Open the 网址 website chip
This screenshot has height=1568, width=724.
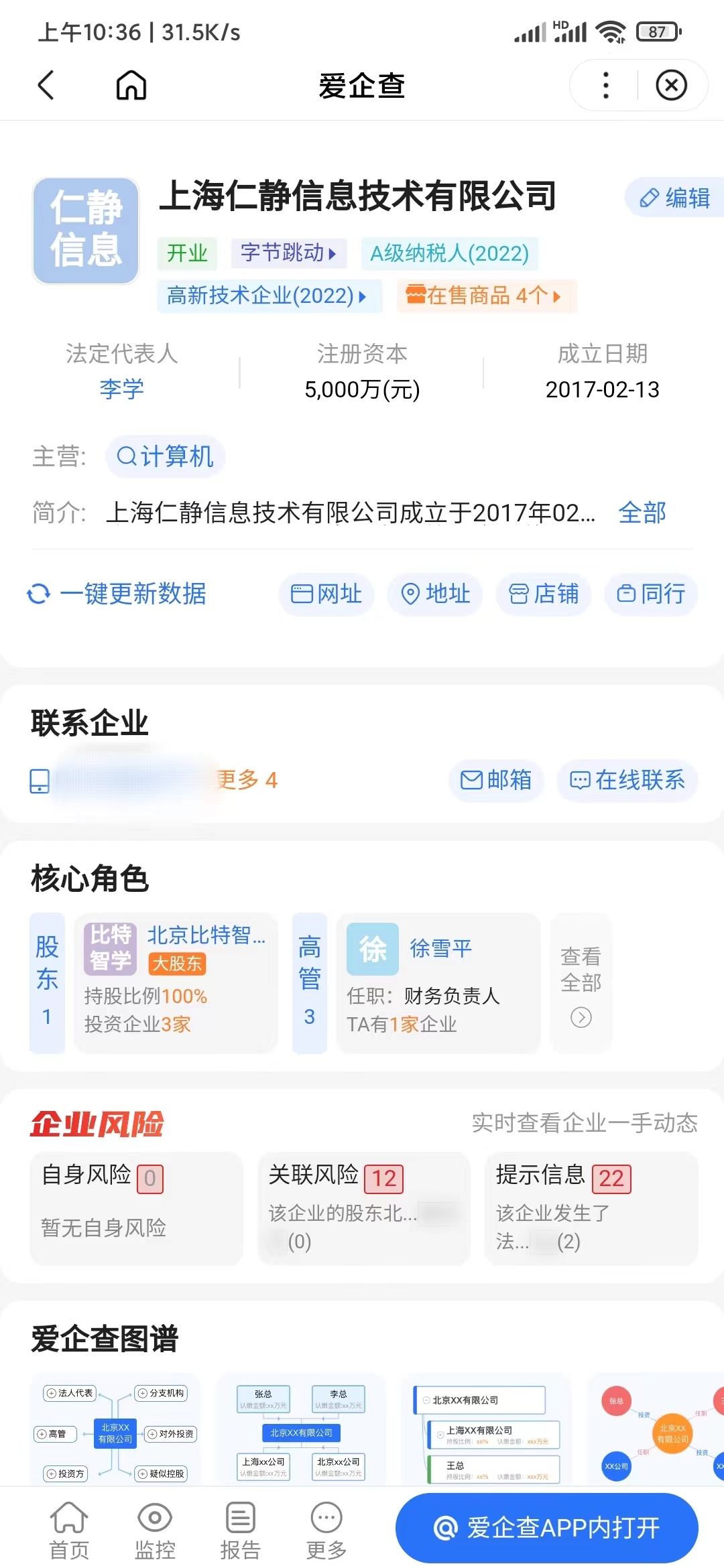pos(326,594)
